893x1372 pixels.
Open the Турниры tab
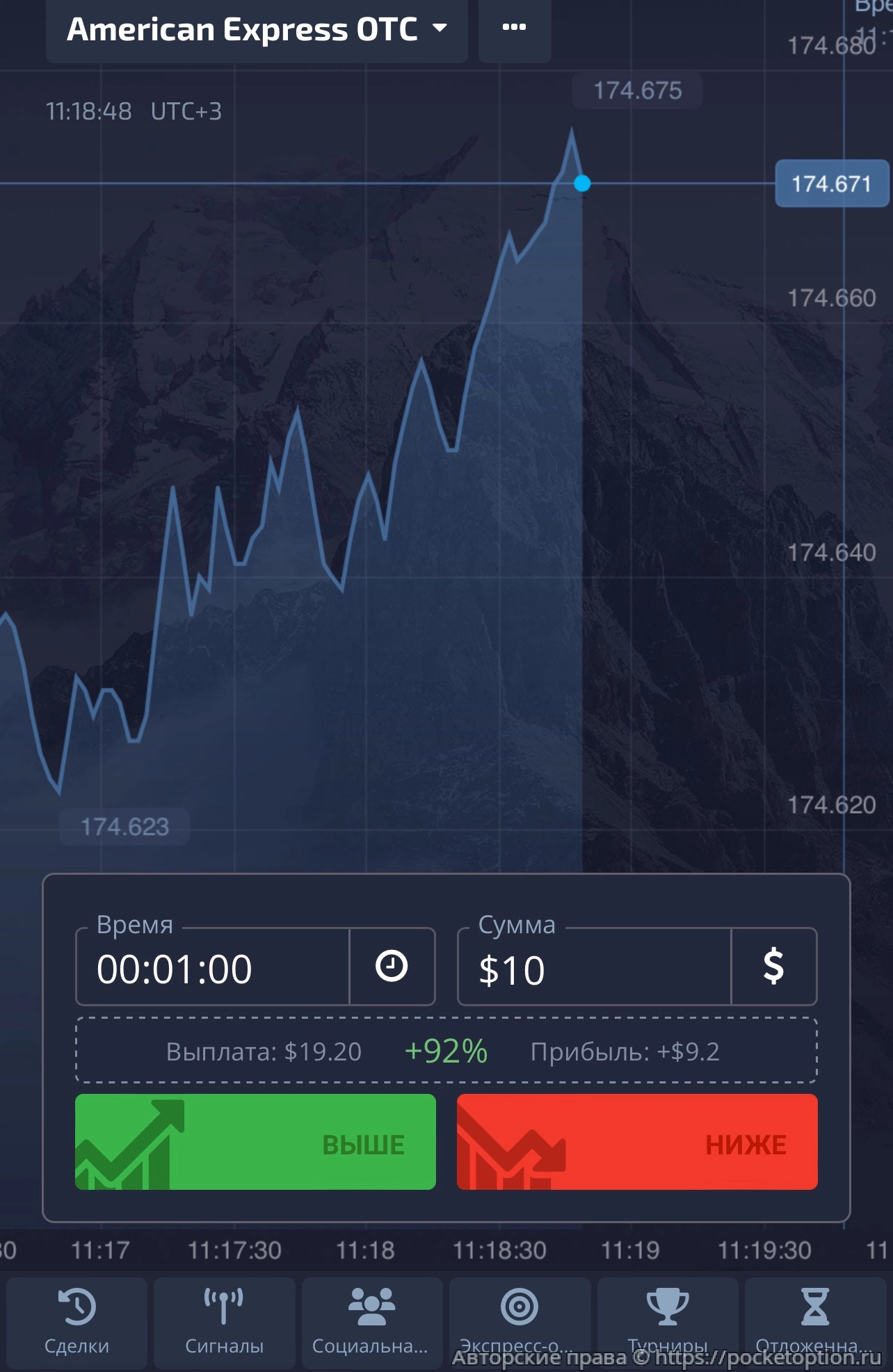click(x=667, y=1320)
